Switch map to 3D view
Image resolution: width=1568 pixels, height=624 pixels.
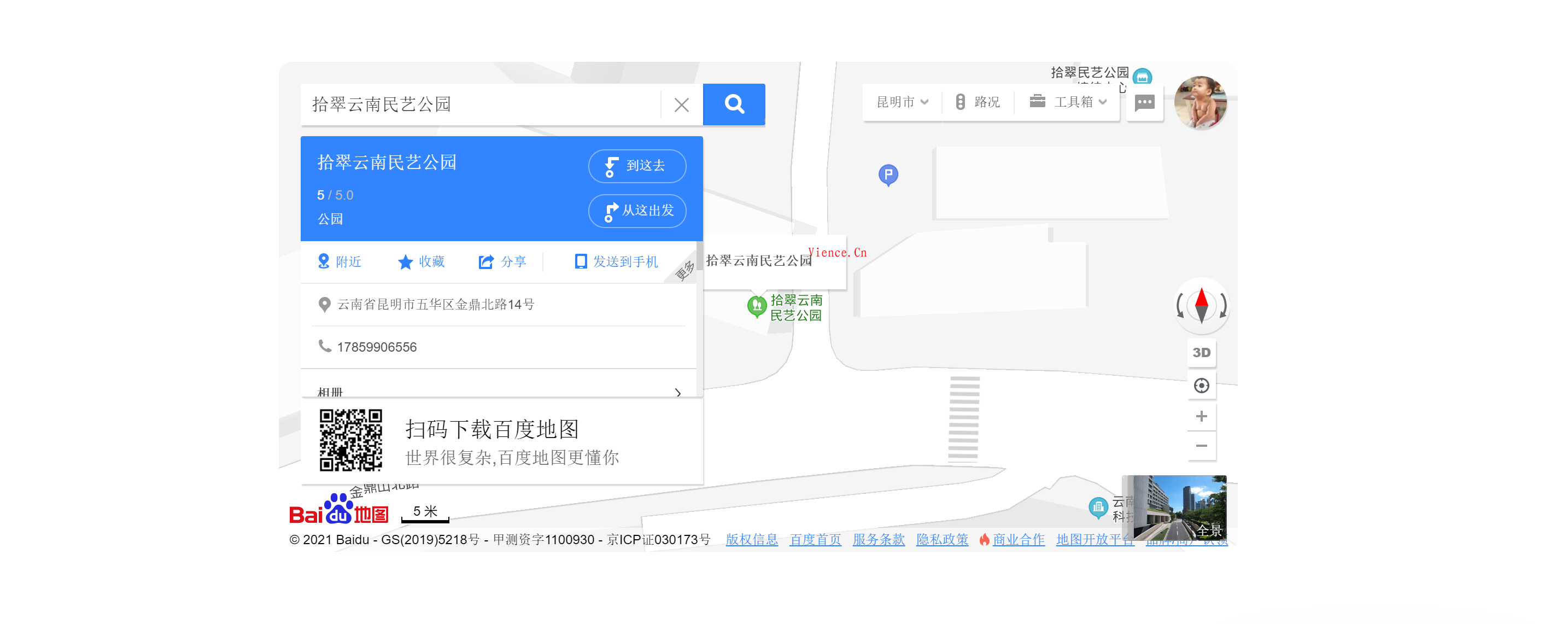pyautogui.click(x=1201, y=353)
